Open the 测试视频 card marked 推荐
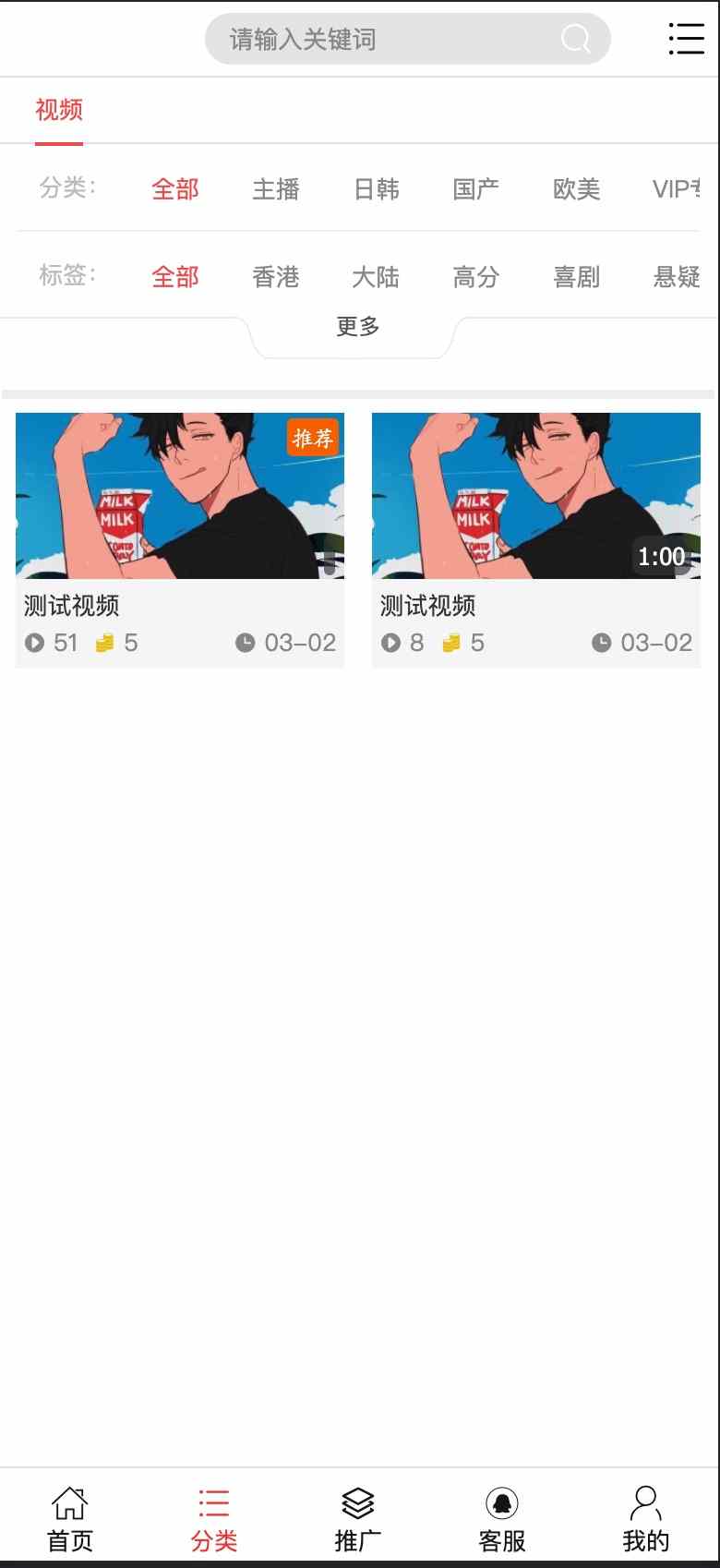Viewport: 720px width, 1568px height. 180,540
